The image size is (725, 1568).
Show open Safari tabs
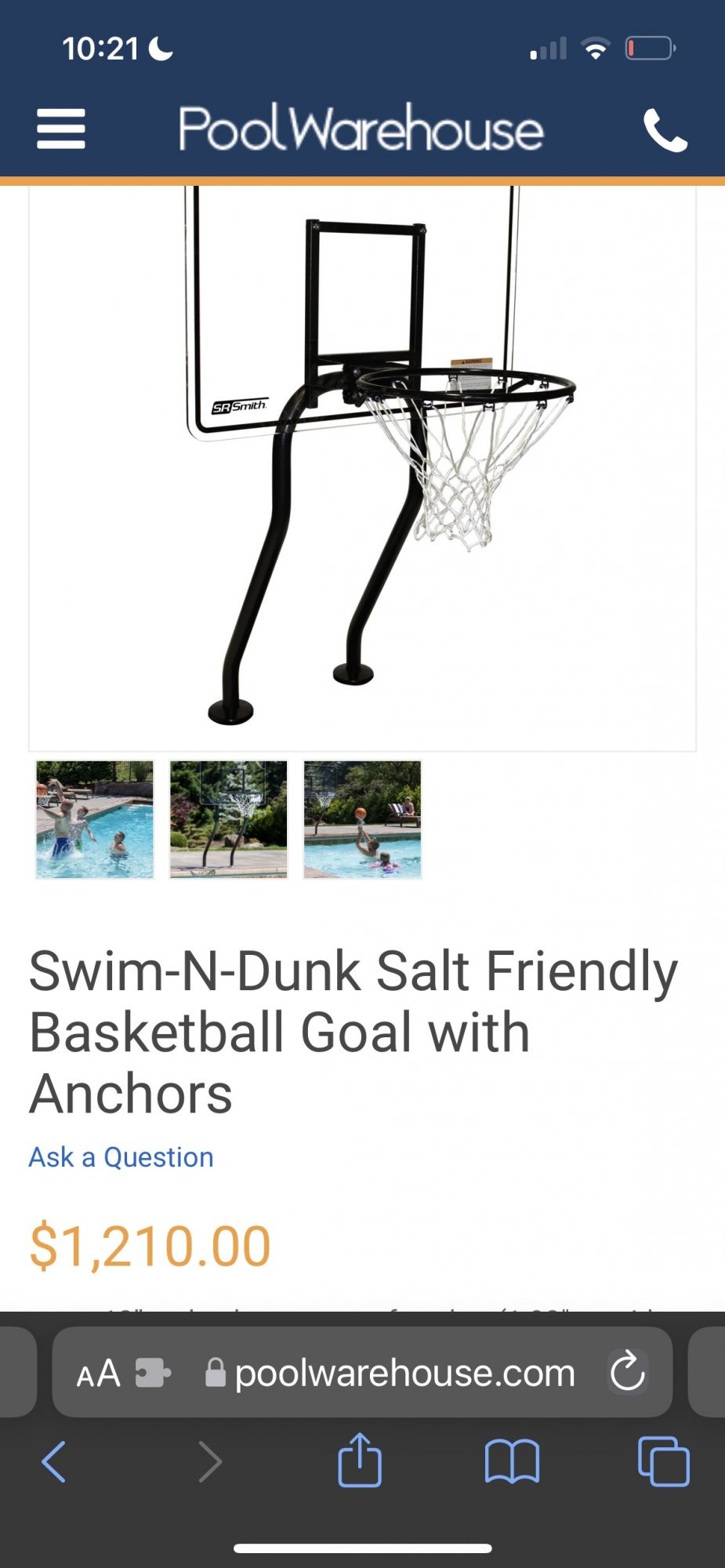(x=664, y=1461)
